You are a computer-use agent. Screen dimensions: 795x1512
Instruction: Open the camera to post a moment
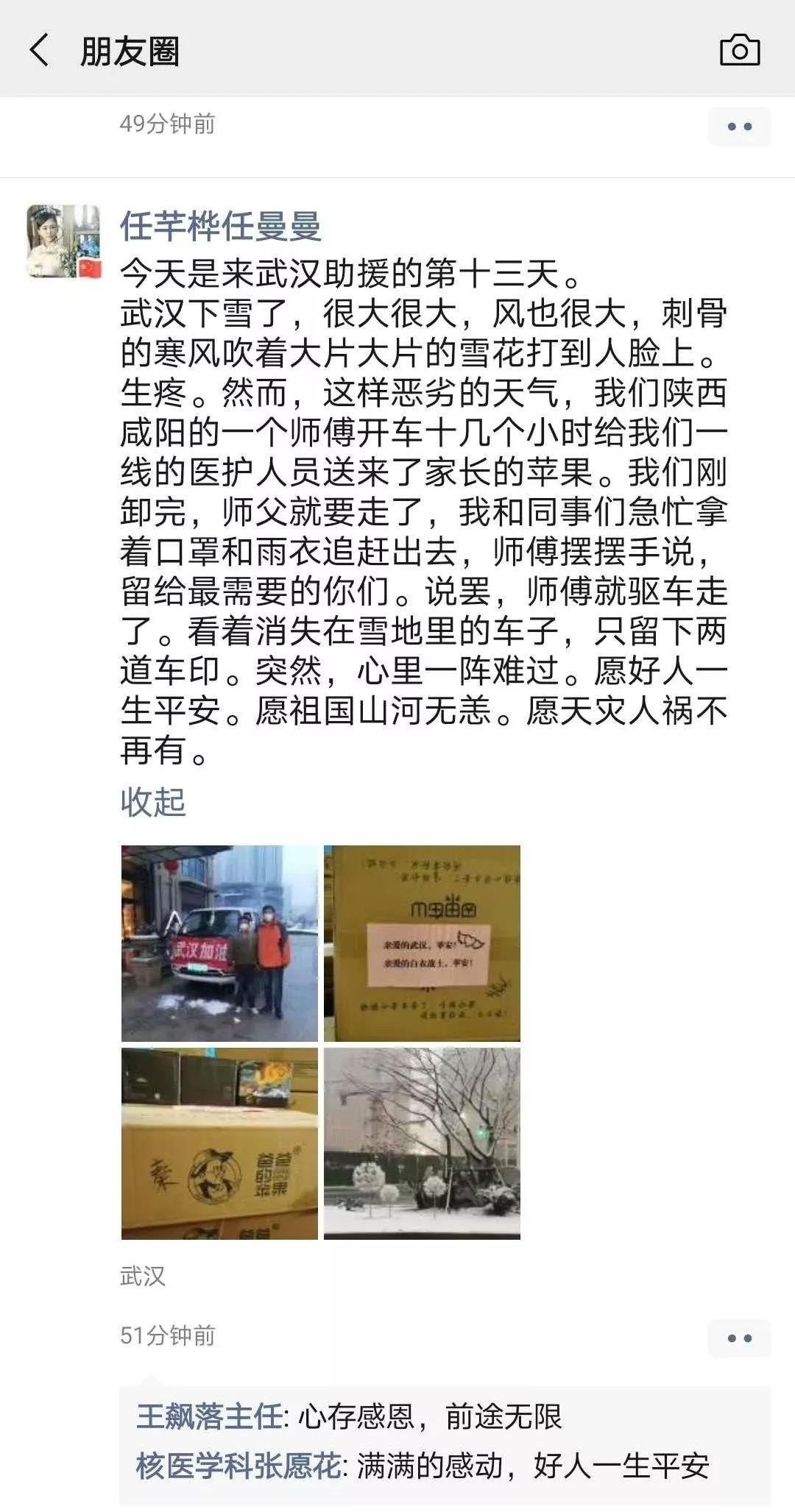pos(739,50)
